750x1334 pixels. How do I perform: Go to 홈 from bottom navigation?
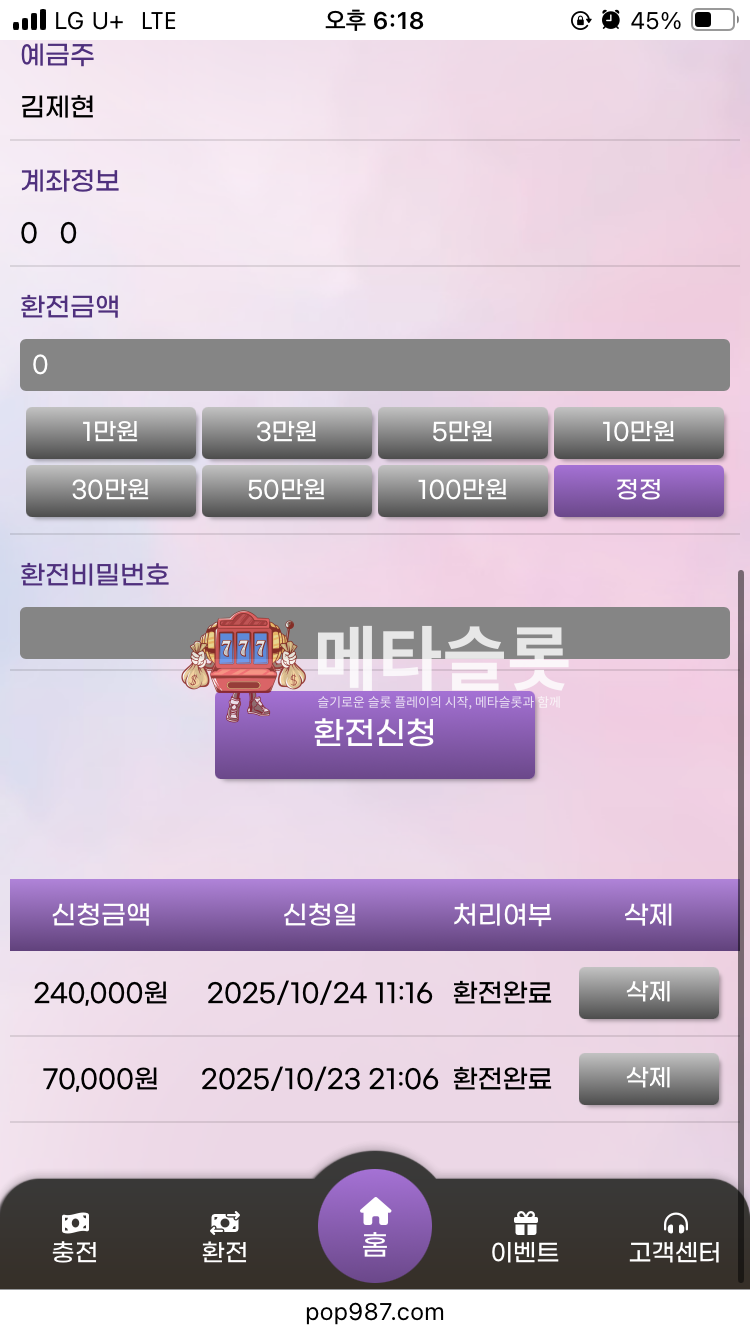tap(375, 1226)
